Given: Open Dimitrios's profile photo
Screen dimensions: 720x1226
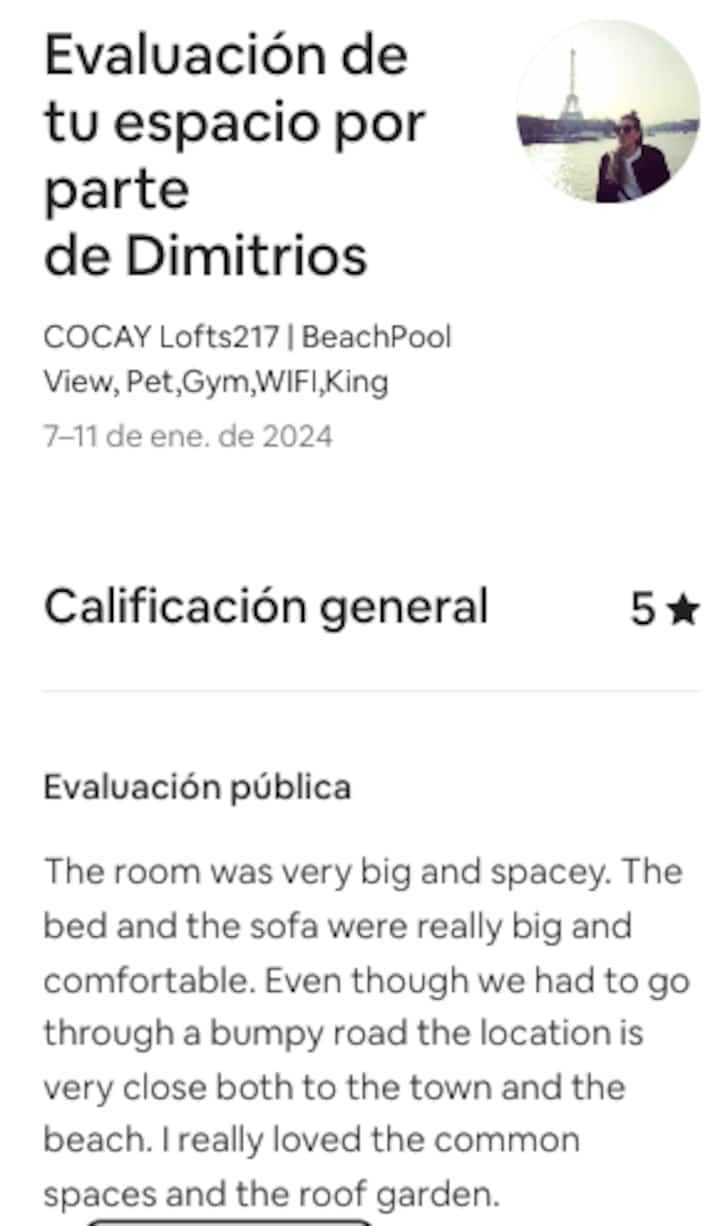Looking at the screenshot, I should click(607, 112).
